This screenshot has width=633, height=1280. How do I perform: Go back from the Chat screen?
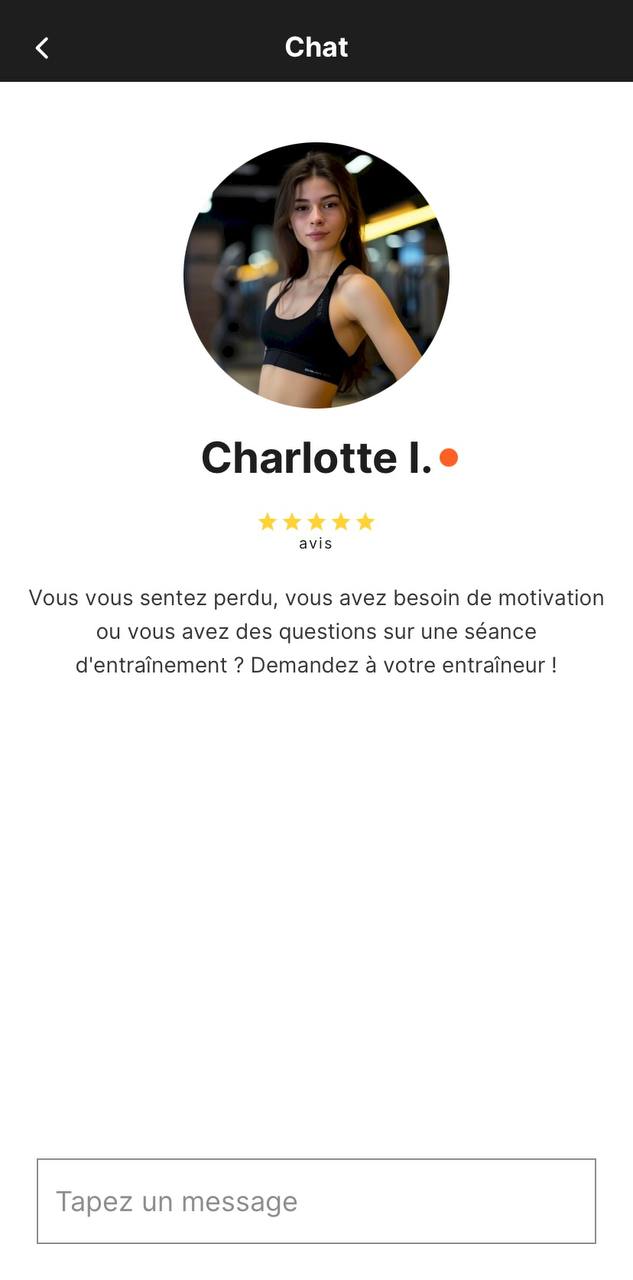42,47
